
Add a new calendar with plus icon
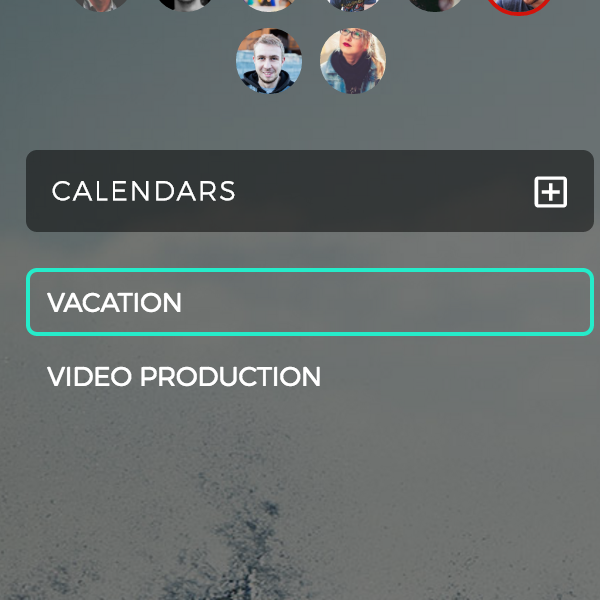550,192
